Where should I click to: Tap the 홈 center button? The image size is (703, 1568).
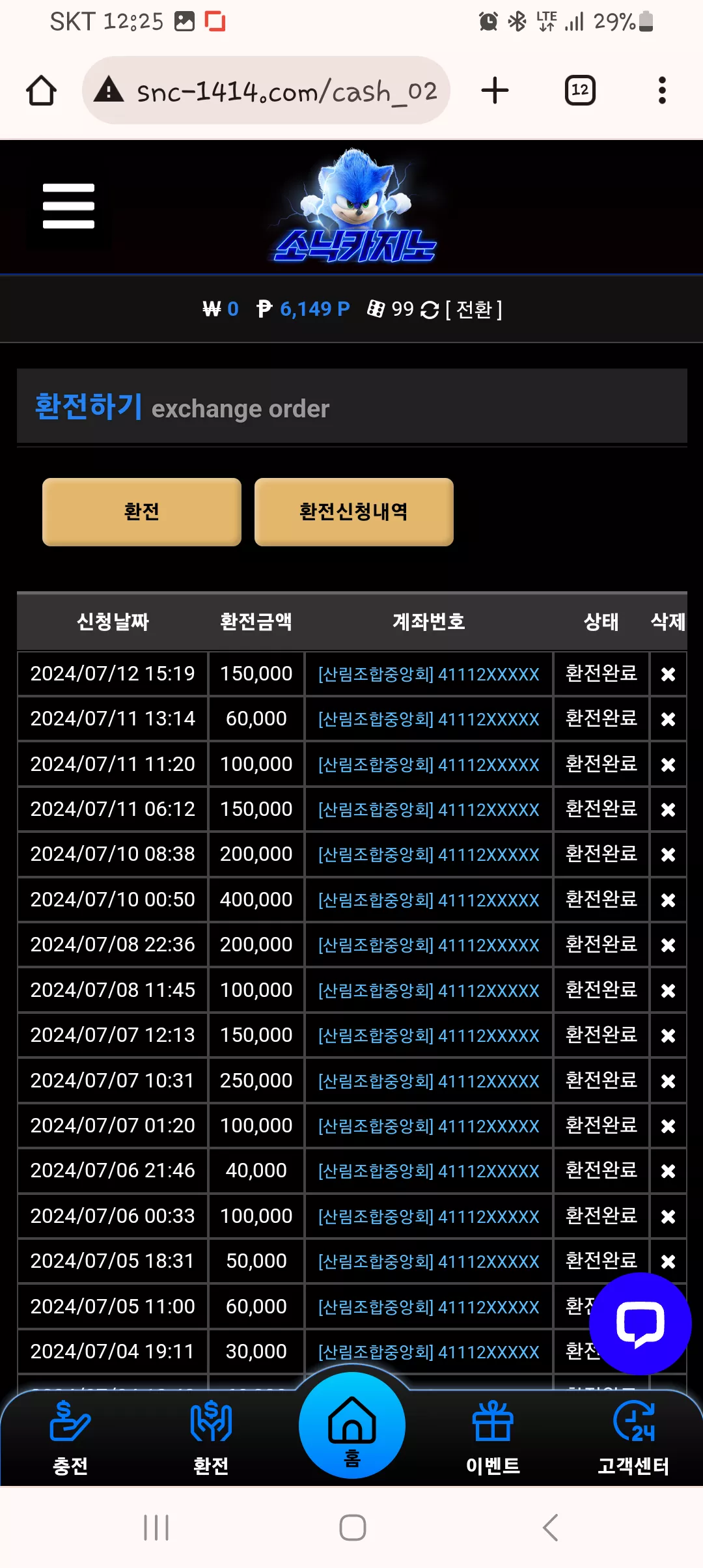(x=352, y=1425)
